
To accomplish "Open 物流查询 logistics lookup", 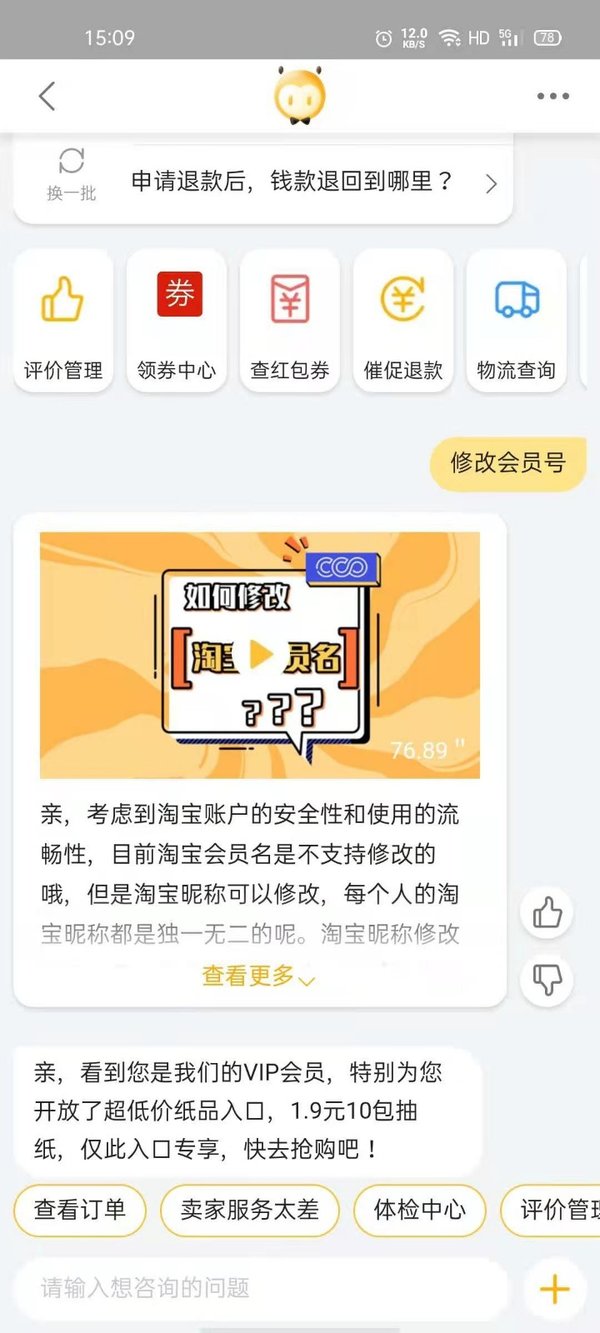I will tap(516, 319).
